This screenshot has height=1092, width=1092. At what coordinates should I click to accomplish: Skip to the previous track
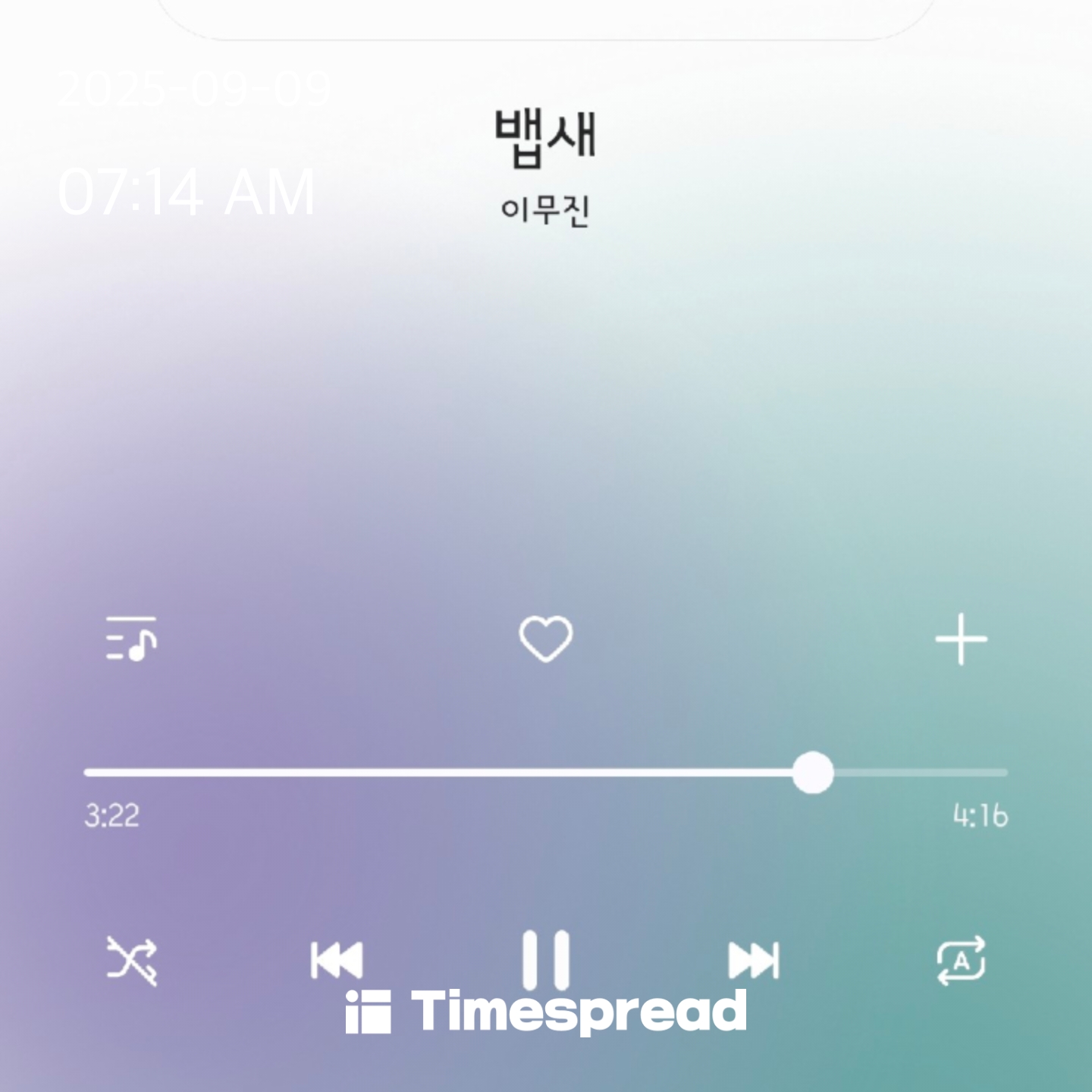click(337, 960)
